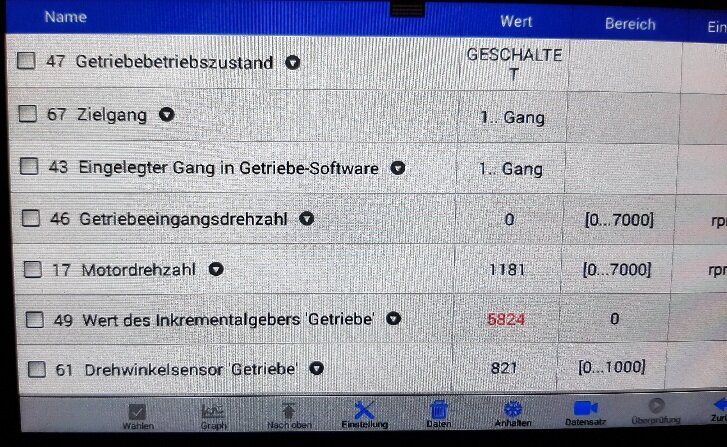
Task: Check the 61 Drehwinkelsensor 'Getriebe' box
Action: [37, 370]
